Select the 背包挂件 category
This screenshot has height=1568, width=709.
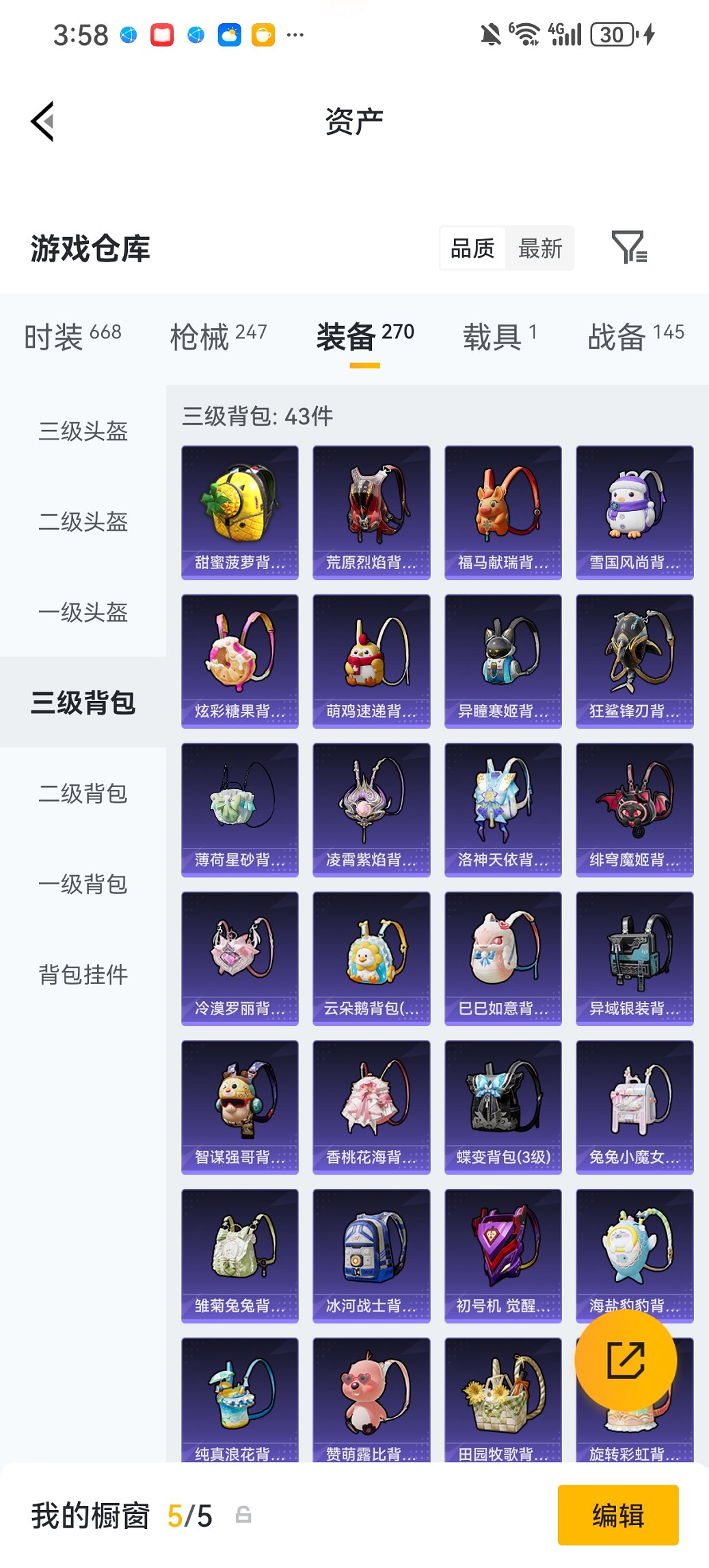point(82,976)
